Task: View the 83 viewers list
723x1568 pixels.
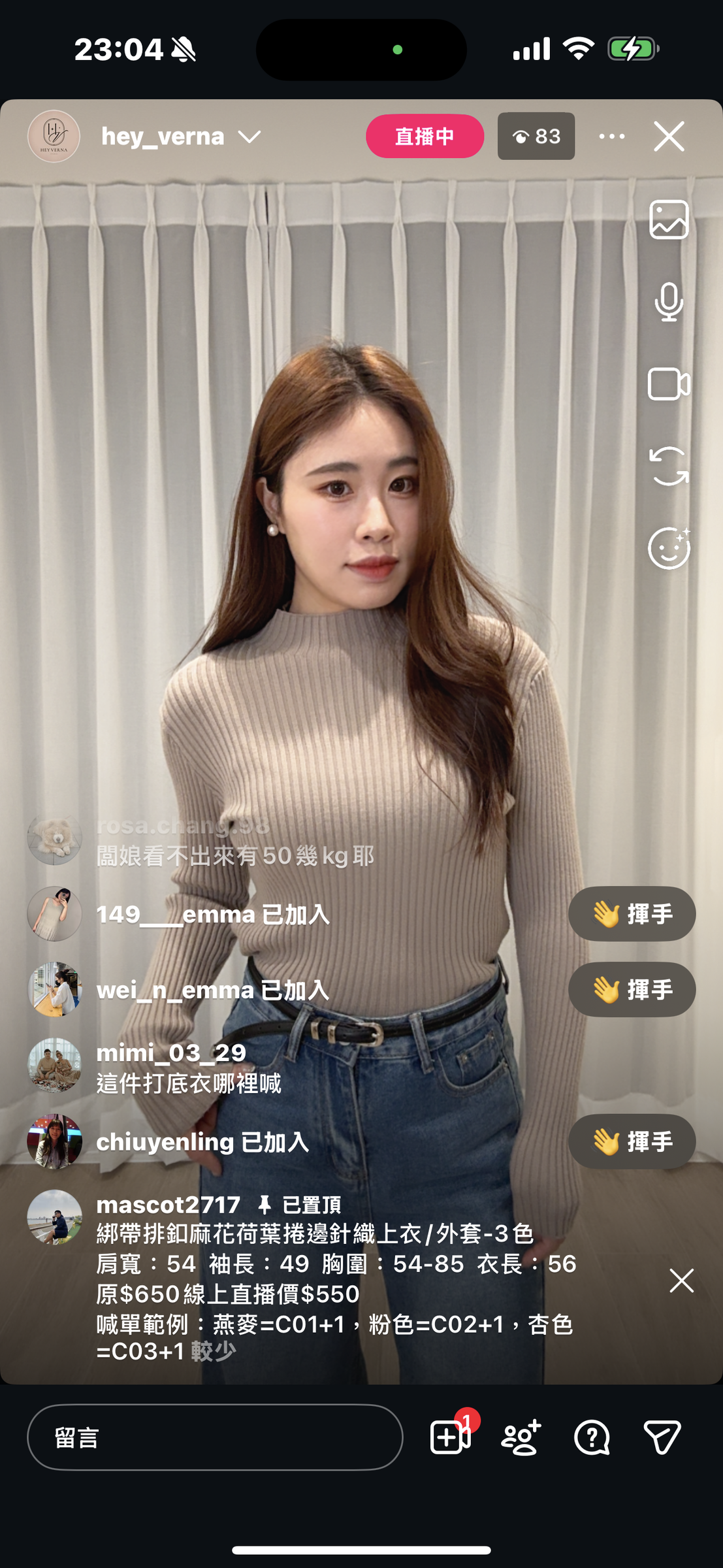Action: (x=536, y=137)
